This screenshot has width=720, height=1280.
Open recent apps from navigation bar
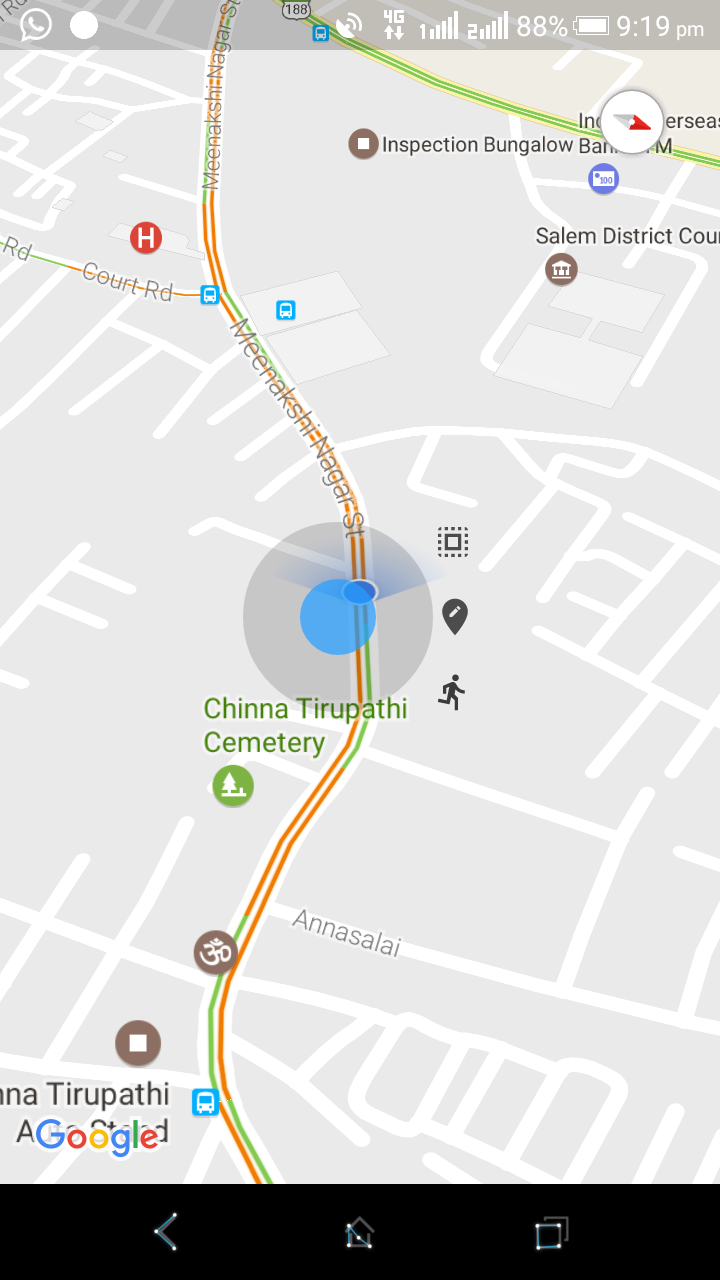pos(550,1232)
